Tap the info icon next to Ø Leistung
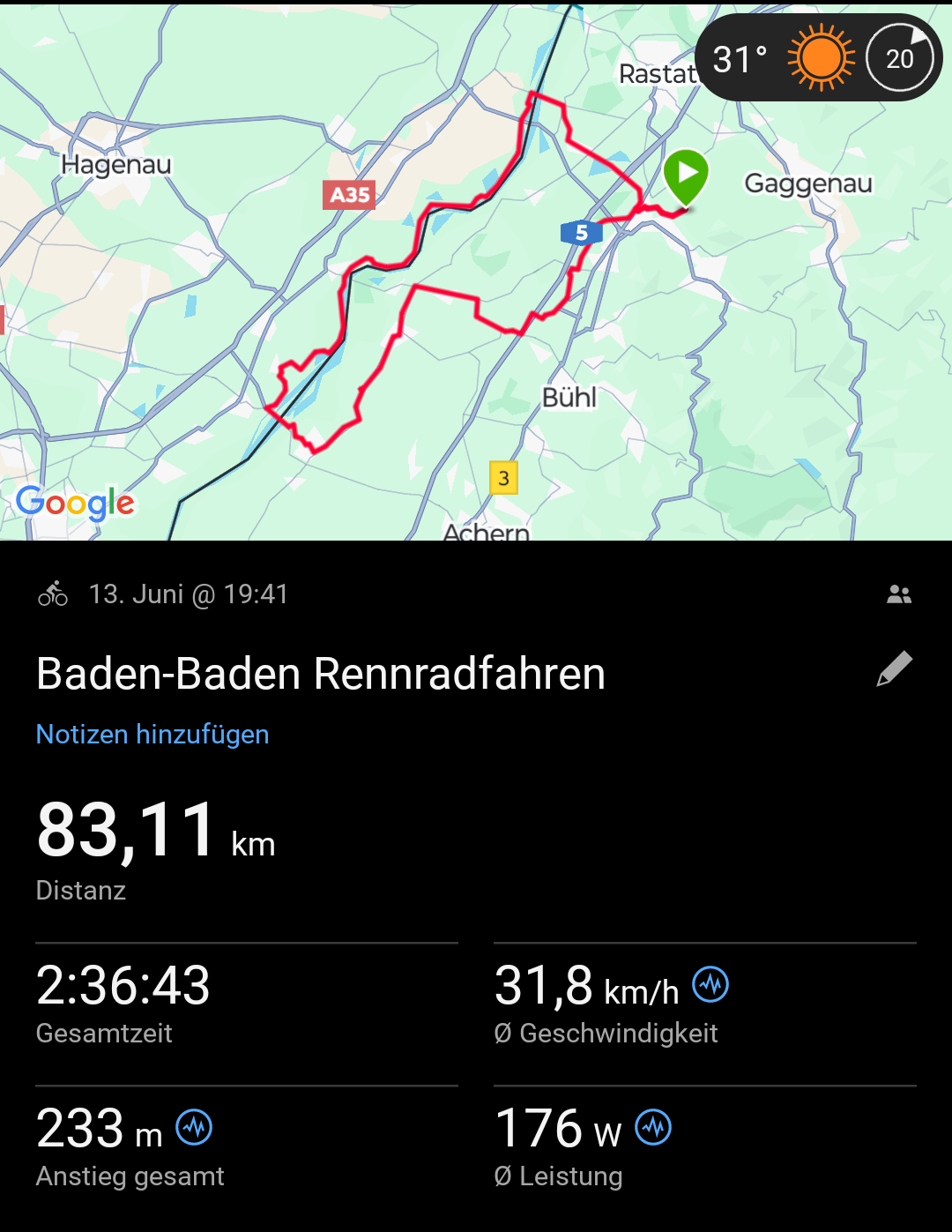952x1232 pixels. [653, 1127]
